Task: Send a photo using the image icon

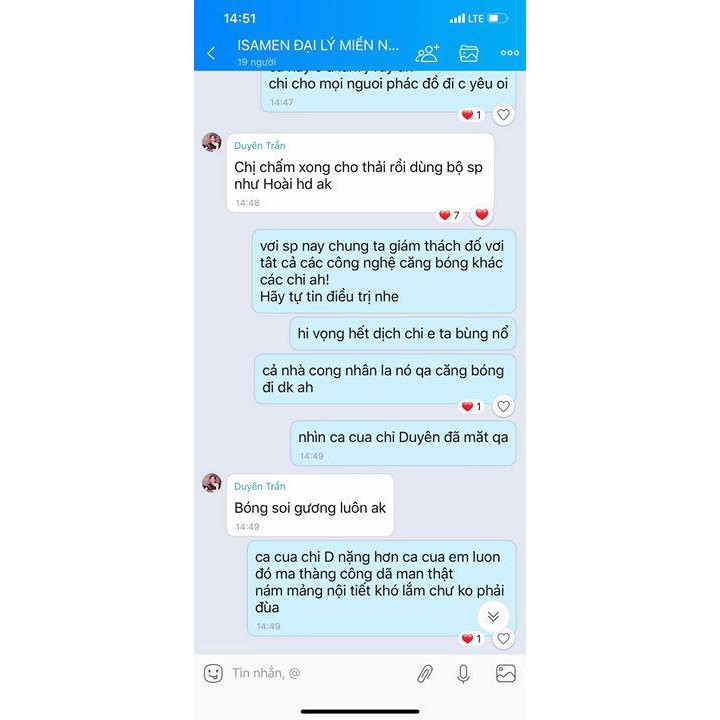Action: 506,673
